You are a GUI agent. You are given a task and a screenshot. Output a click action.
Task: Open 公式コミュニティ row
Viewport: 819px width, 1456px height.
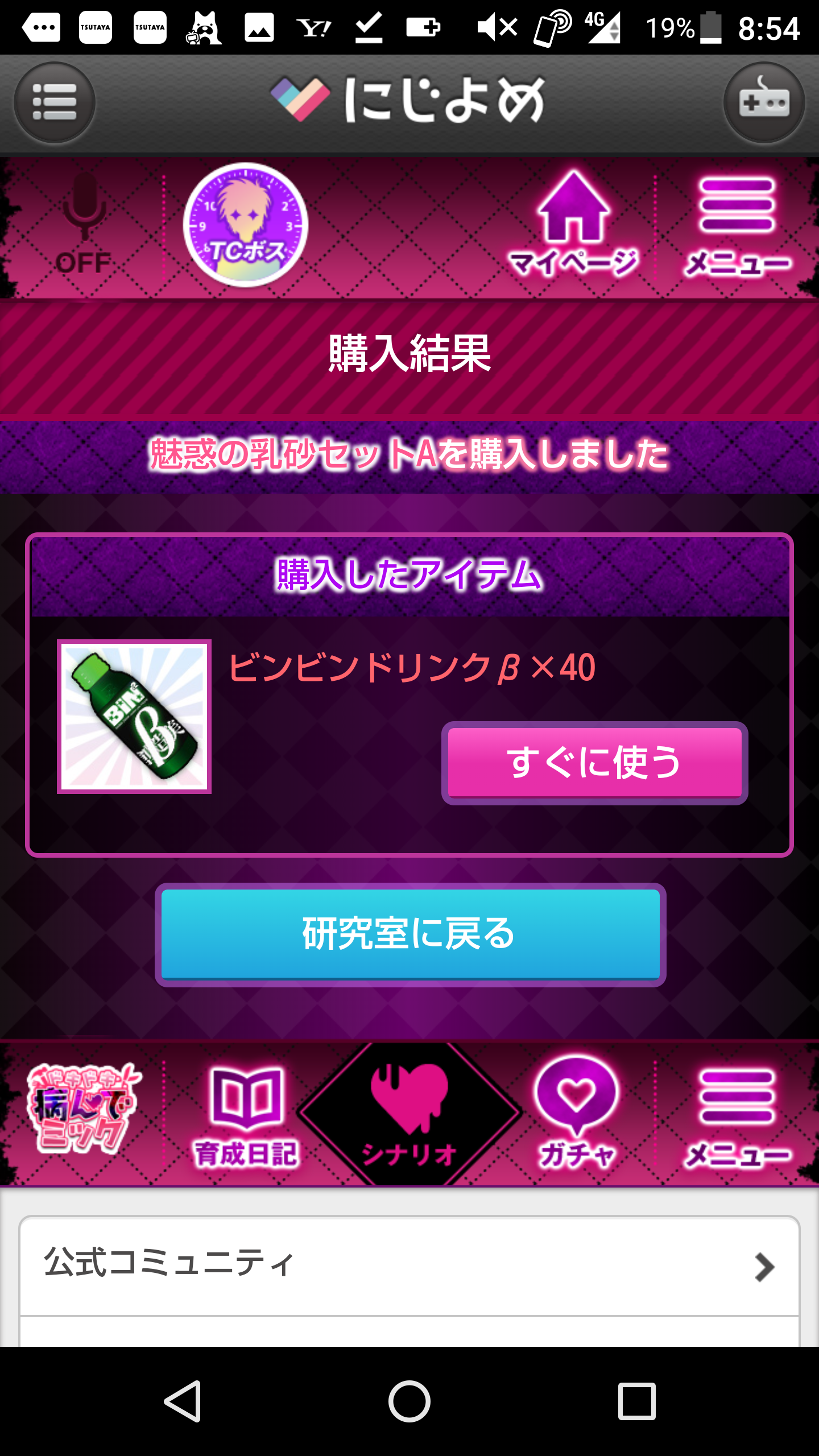click(409, 1265)
